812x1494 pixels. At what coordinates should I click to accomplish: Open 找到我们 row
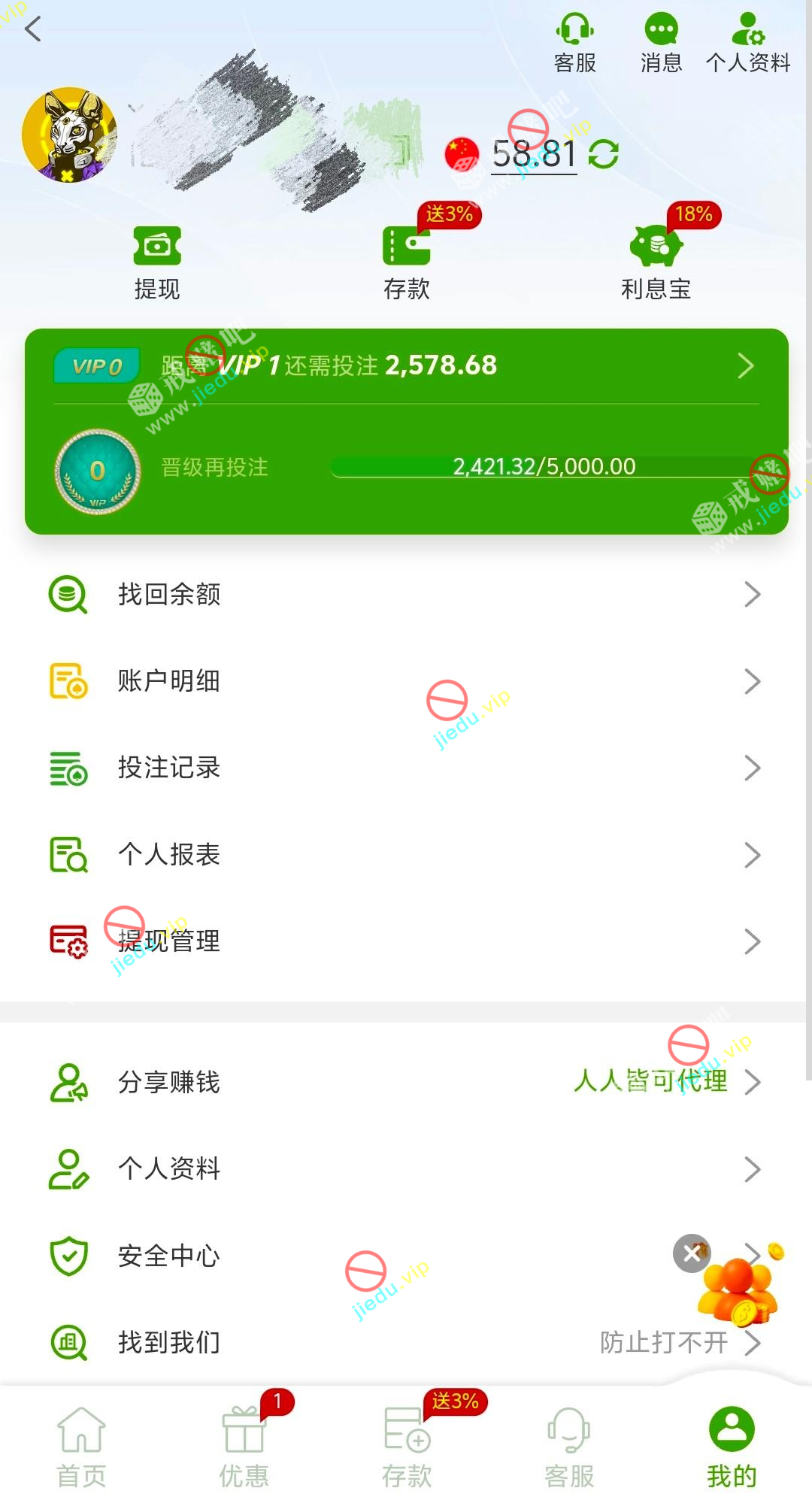[406, 1343]
